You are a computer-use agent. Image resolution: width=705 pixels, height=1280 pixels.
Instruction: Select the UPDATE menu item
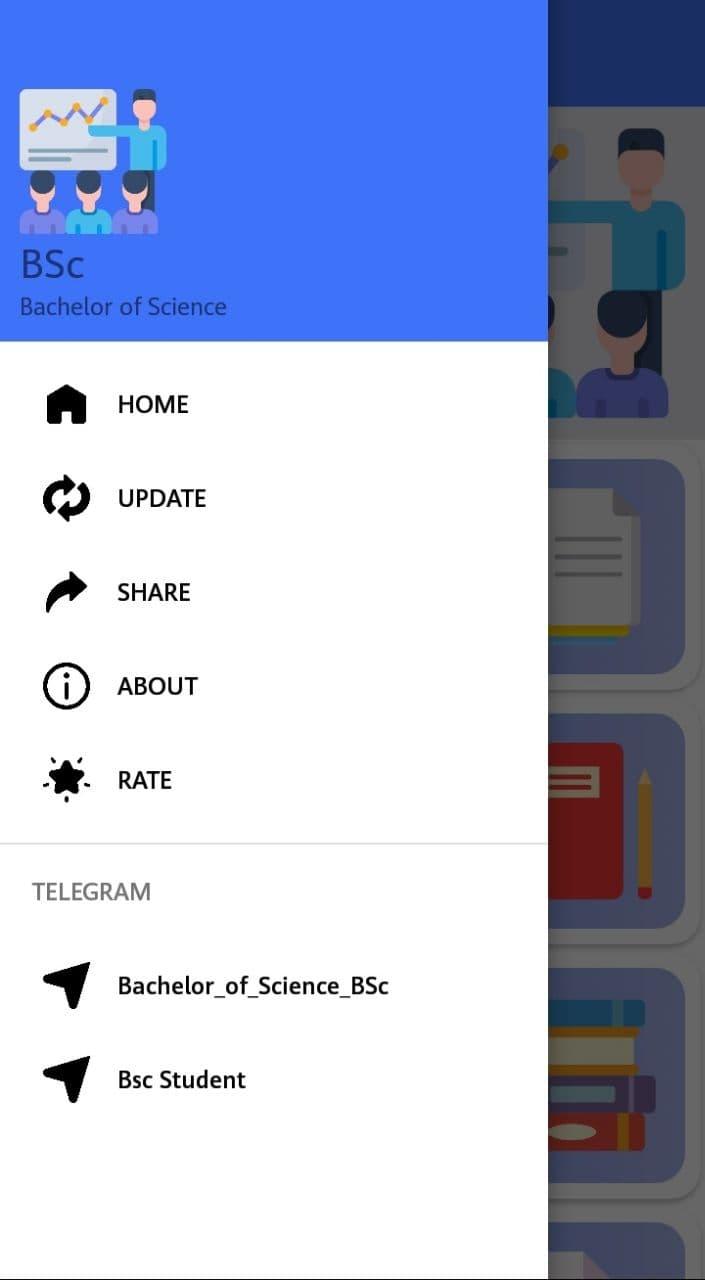(161, 498)
